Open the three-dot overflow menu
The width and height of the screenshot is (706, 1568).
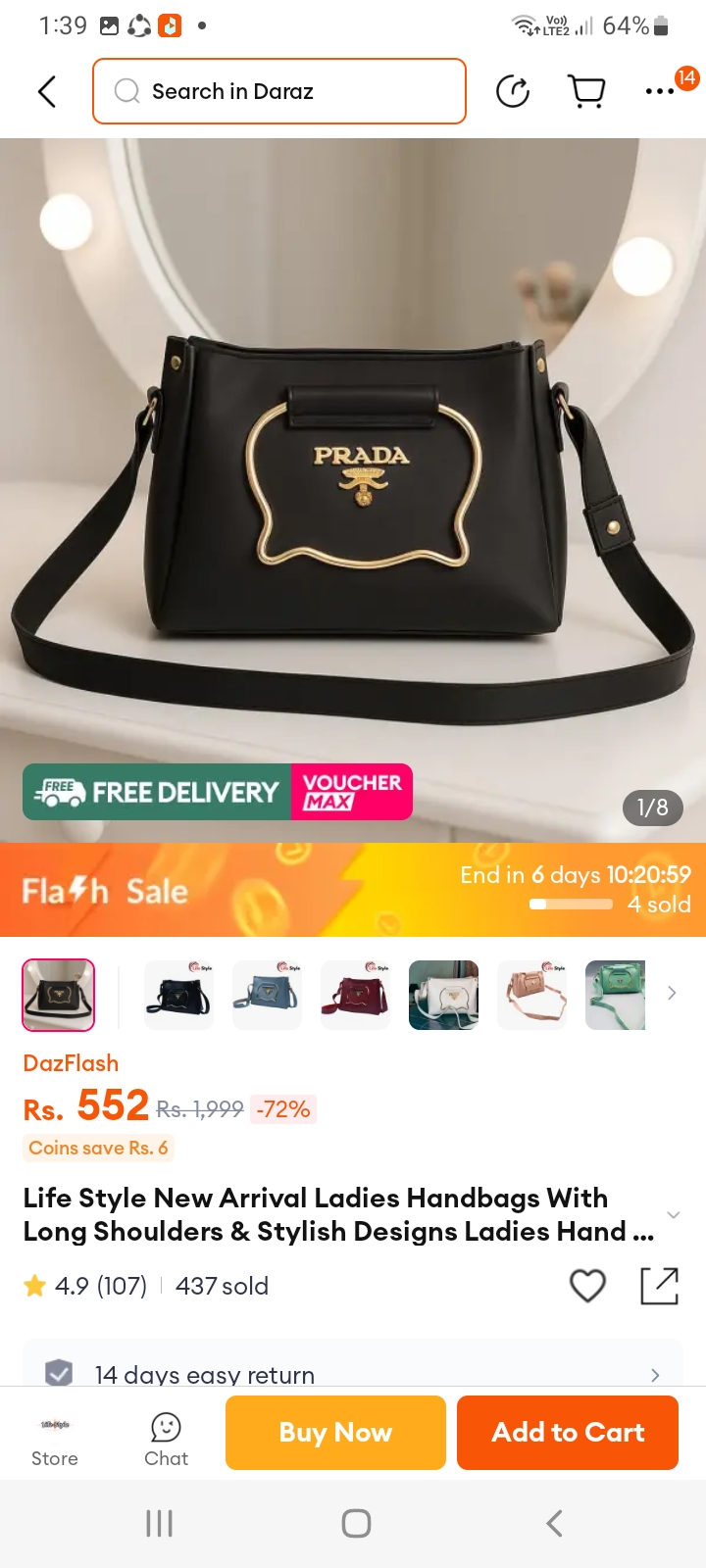(x=660, y=91)
